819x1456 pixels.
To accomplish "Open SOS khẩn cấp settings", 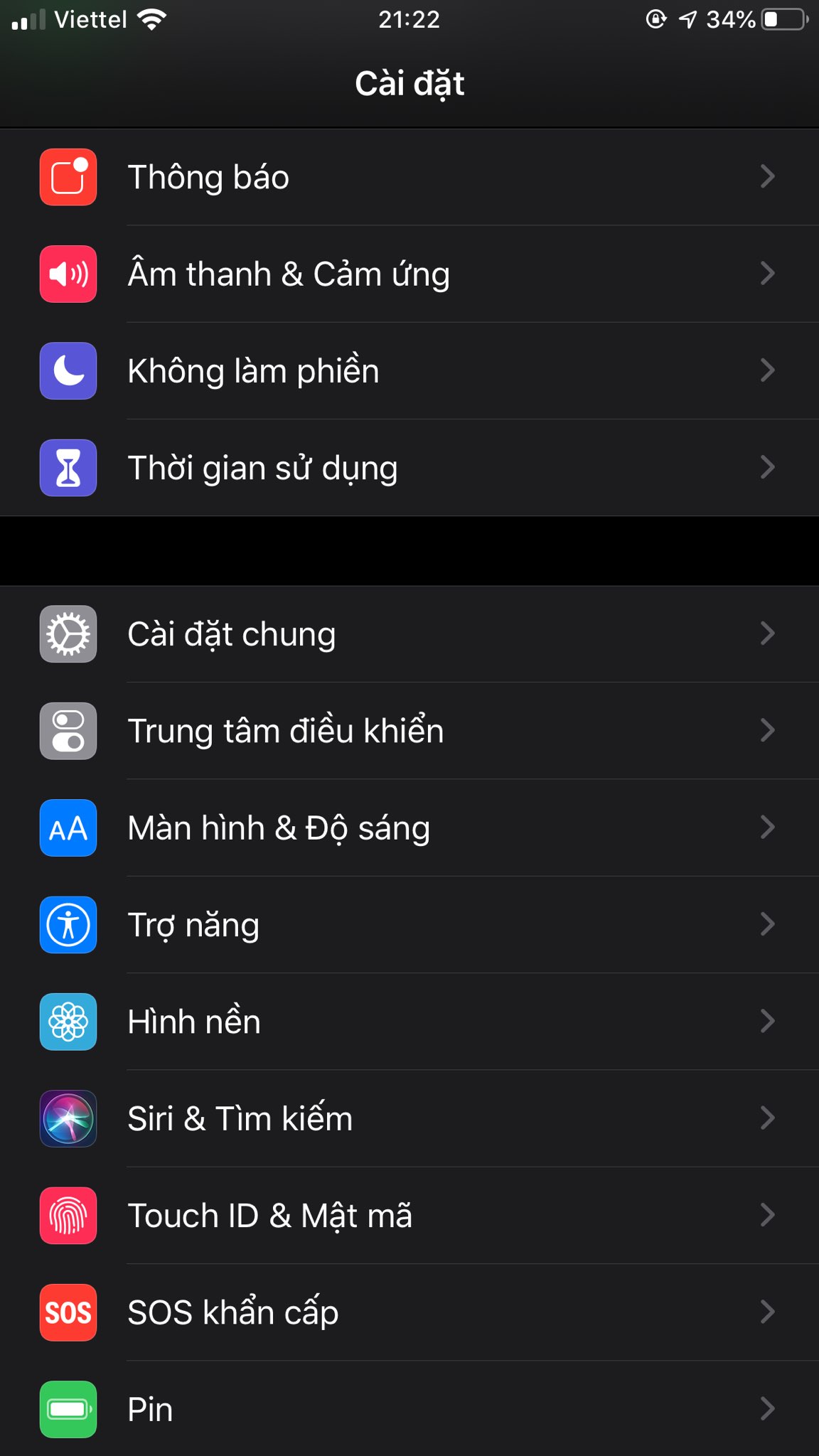I will (409, 1312).
